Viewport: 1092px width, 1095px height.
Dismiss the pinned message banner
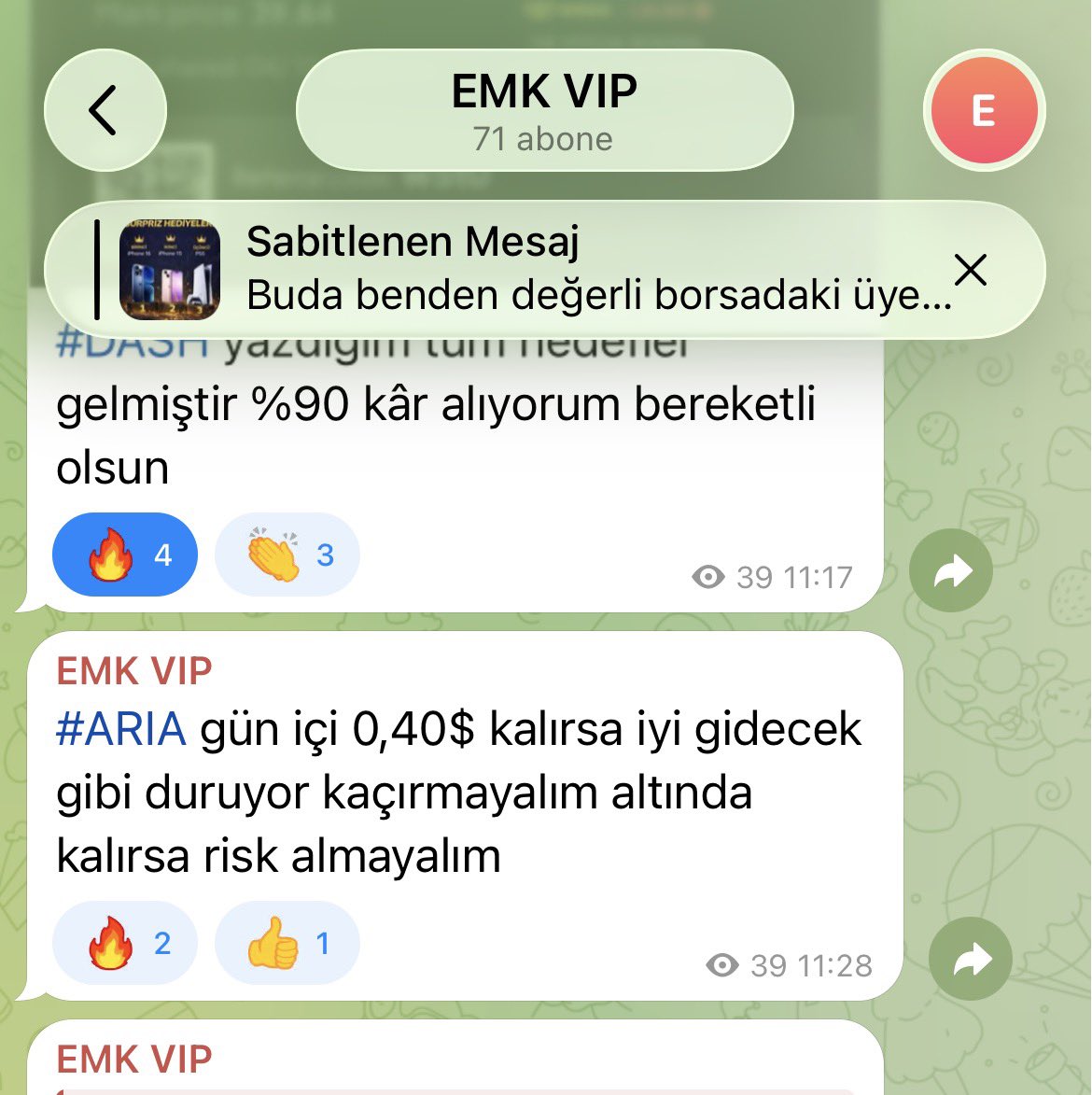click(971, 271)
